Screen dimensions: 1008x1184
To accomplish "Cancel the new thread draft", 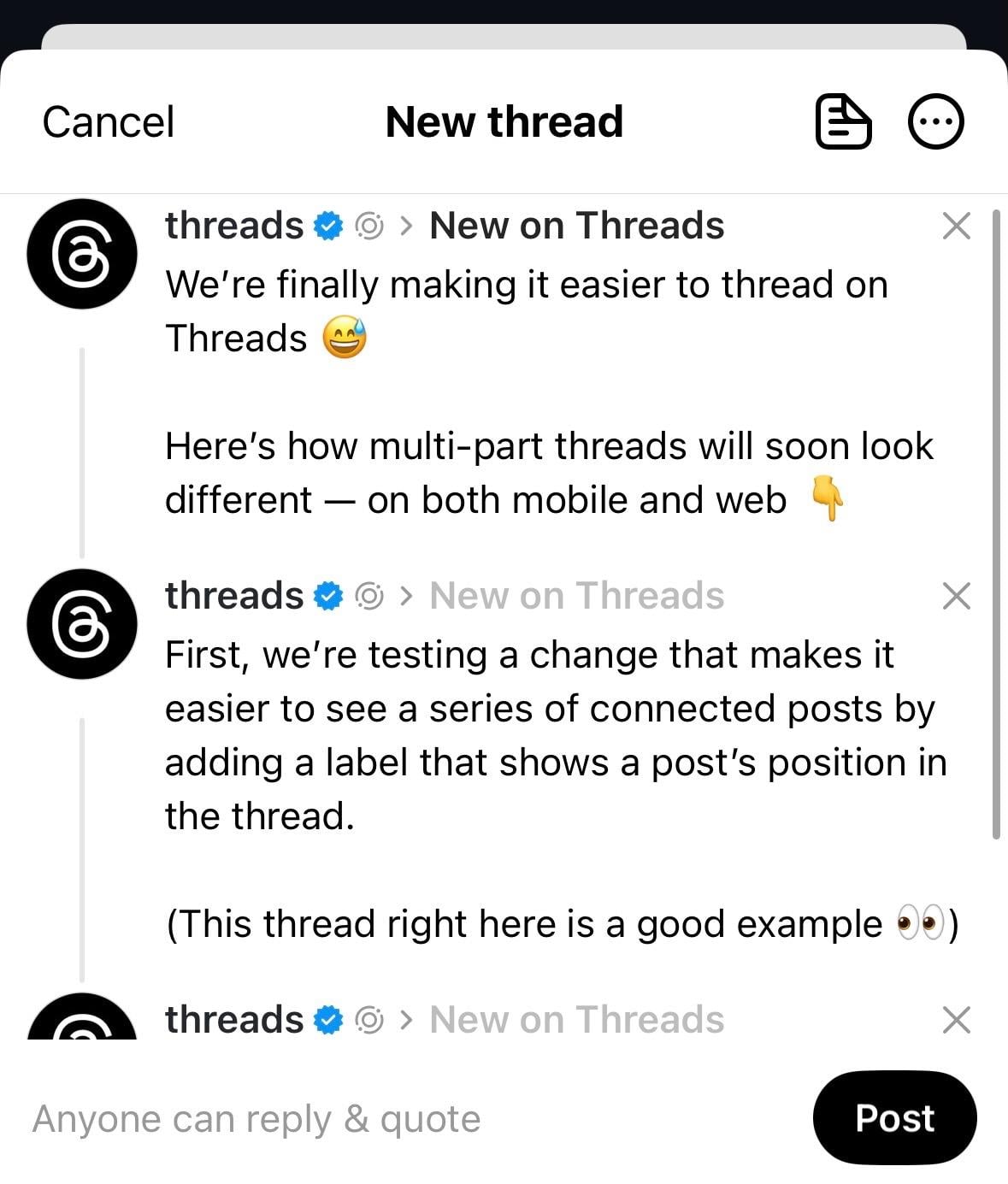I will coord(108,122).
